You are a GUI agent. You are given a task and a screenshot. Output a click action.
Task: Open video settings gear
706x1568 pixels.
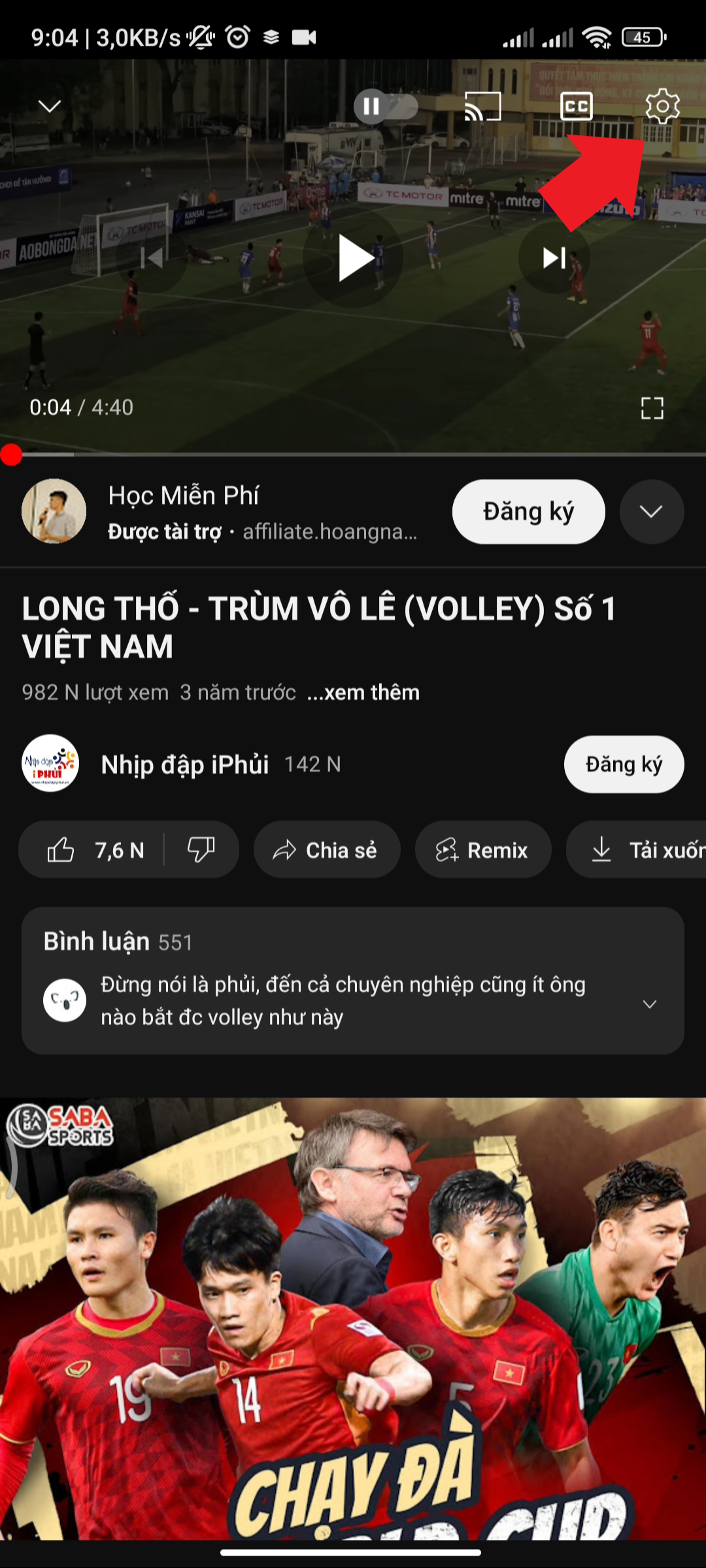click(x=662, y=106)
